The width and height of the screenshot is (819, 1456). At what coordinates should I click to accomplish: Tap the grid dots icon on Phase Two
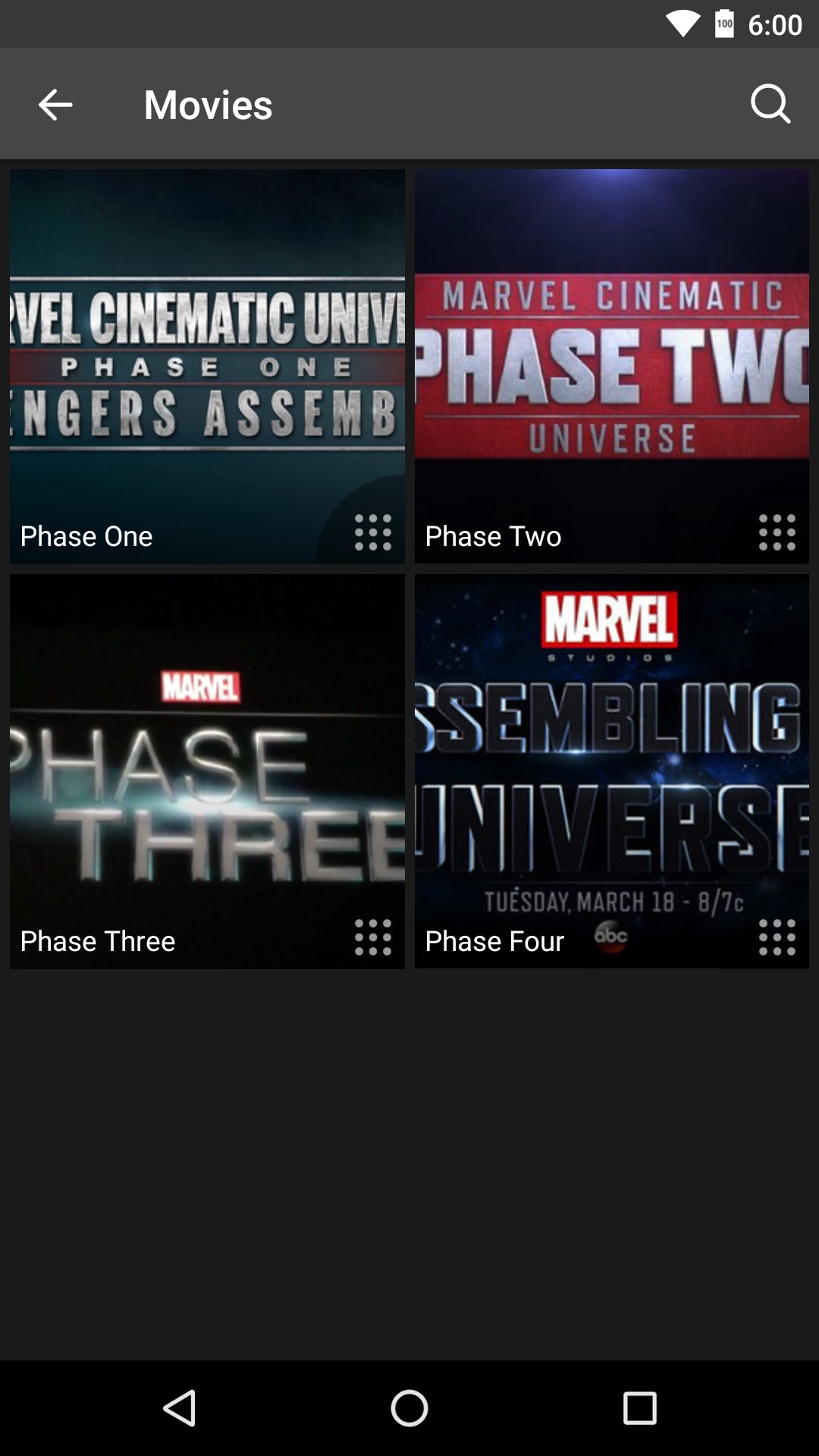click(777, 532)
